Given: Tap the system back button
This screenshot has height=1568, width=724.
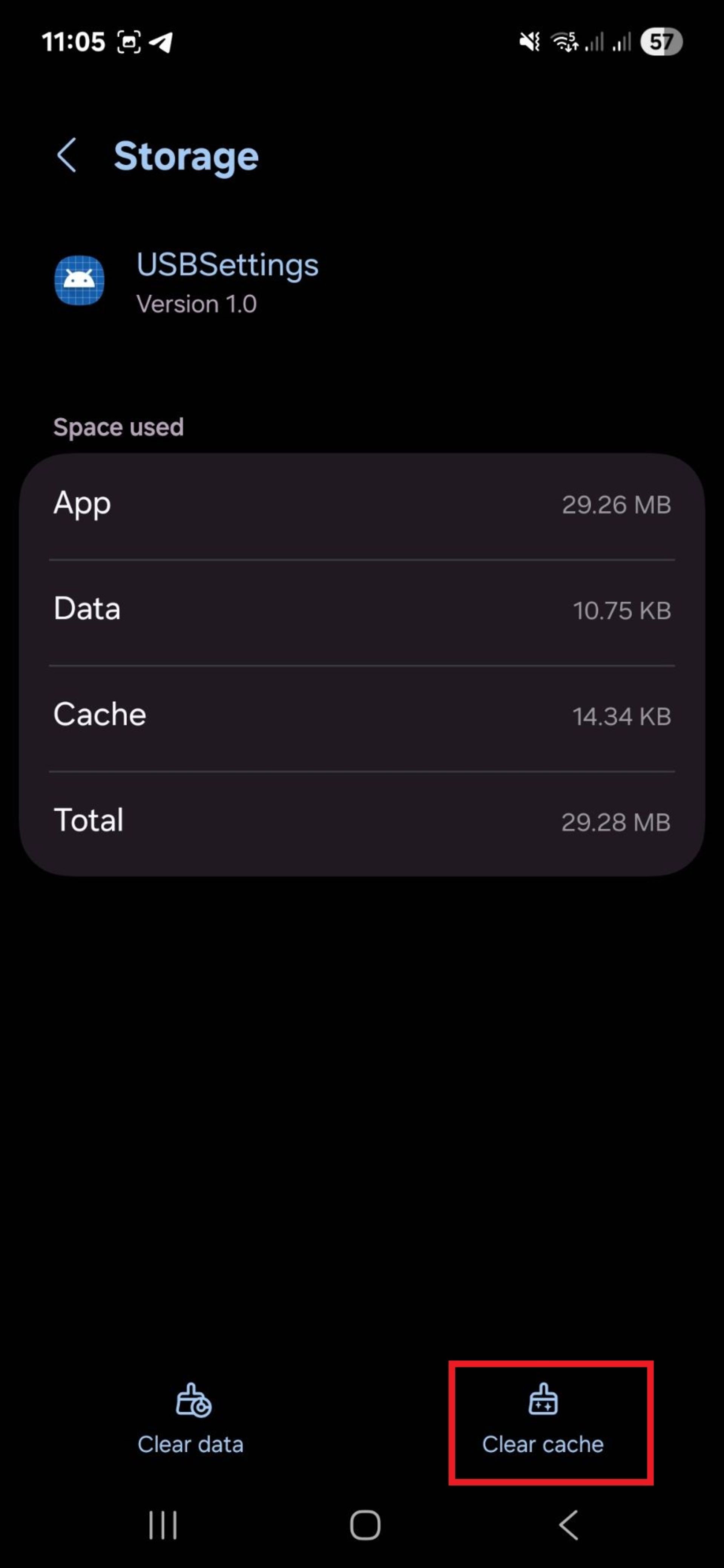Looking at the screenshot, I should coord(568,1525).
